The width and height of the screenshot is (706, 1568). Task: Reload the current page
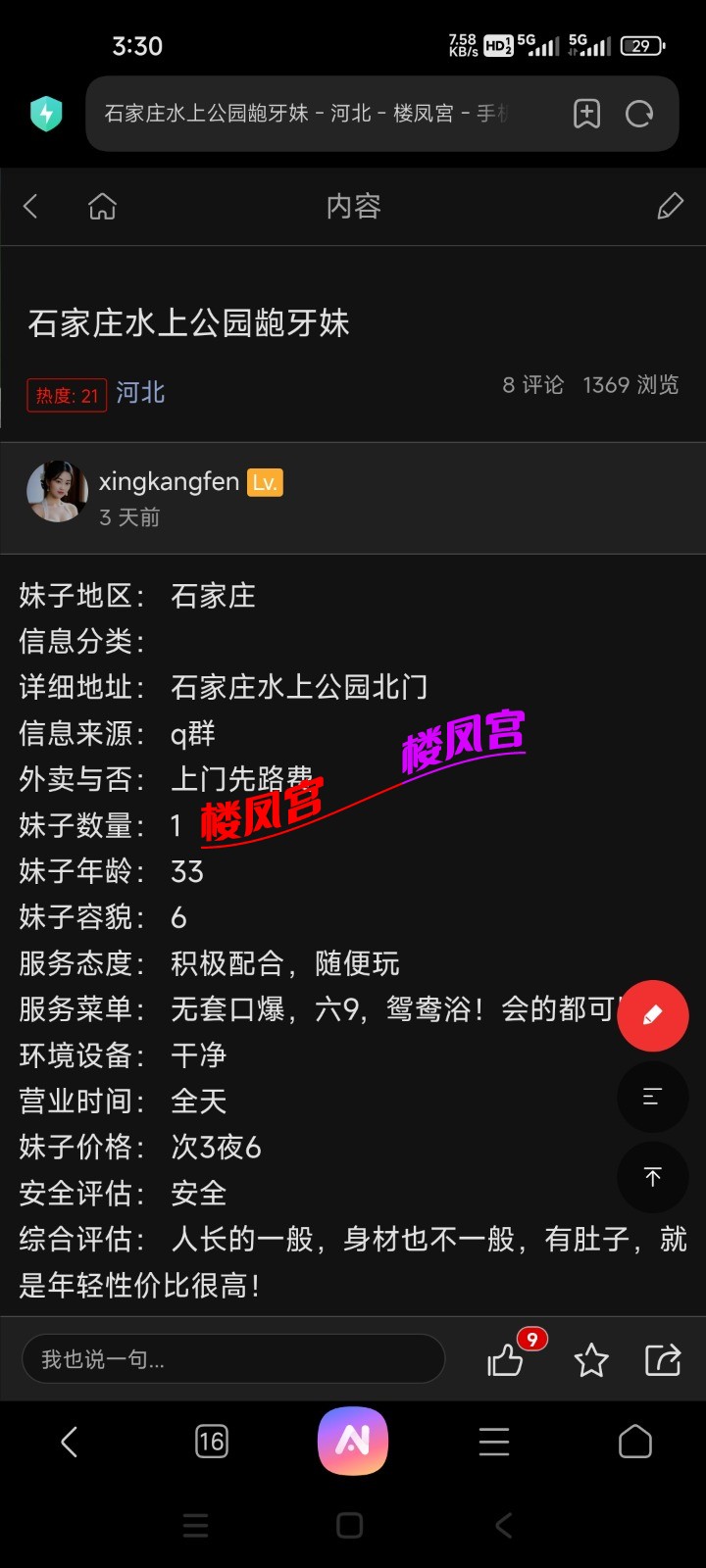[x=639, y=114]
